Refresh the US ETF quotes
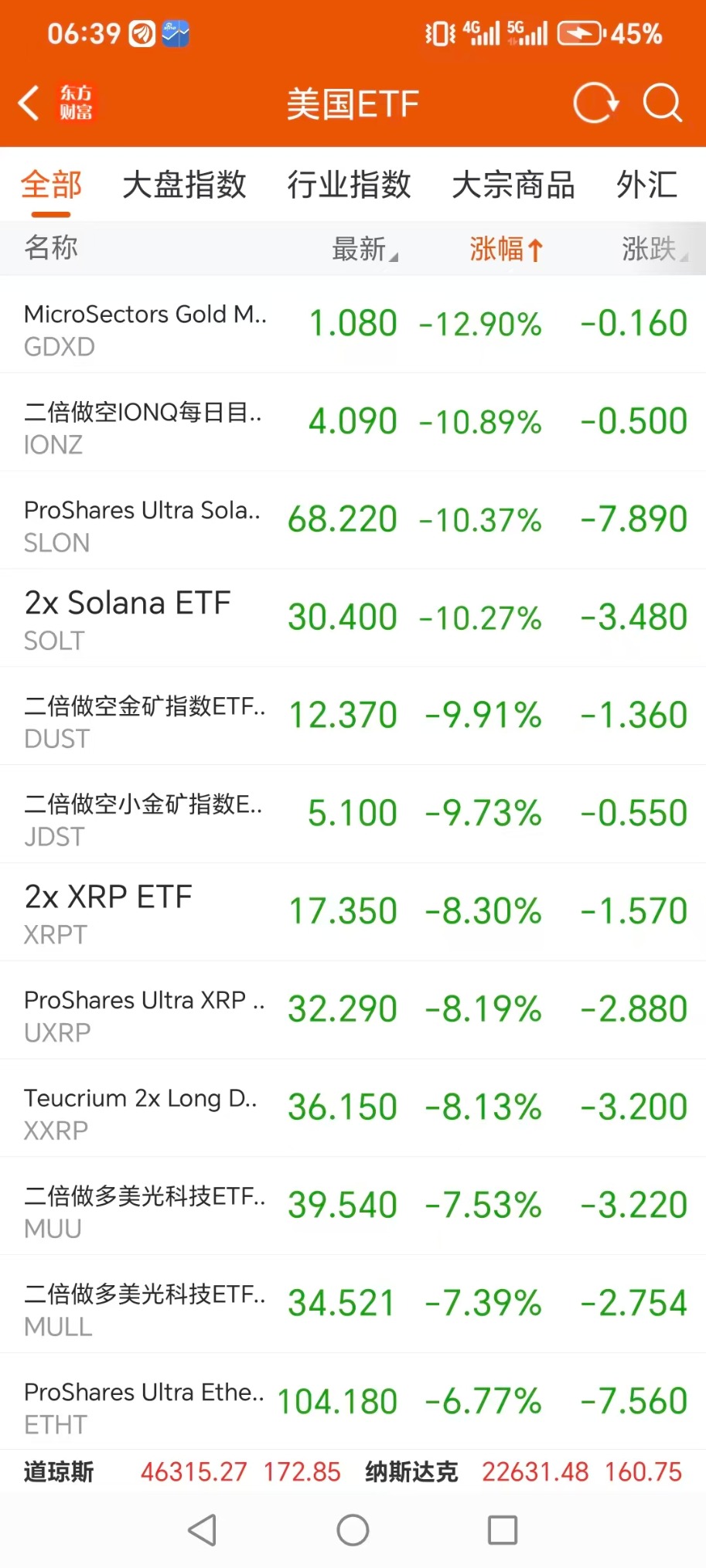706x1568 pixels. point(595,103)
